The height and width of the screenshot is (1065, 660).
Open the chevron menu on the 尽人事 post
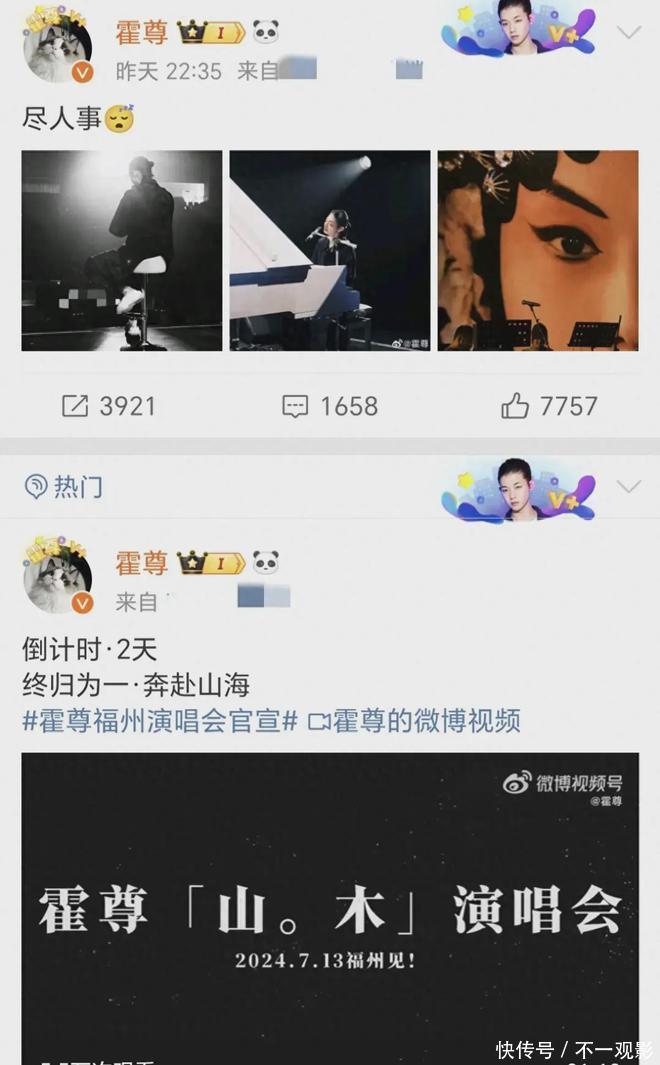pos(629,33)
